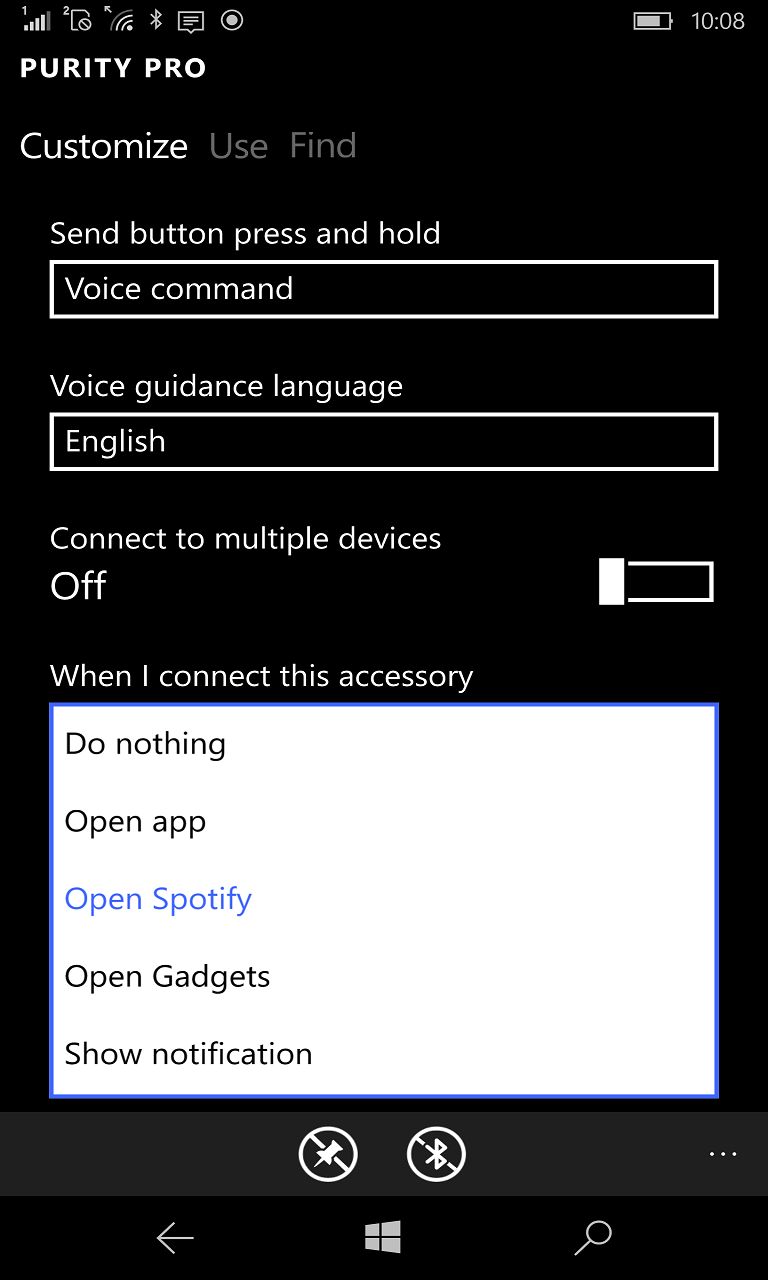This screenshot has height=1280, width=768.
Task: Open the system search button
Action: pos(592,1238)
